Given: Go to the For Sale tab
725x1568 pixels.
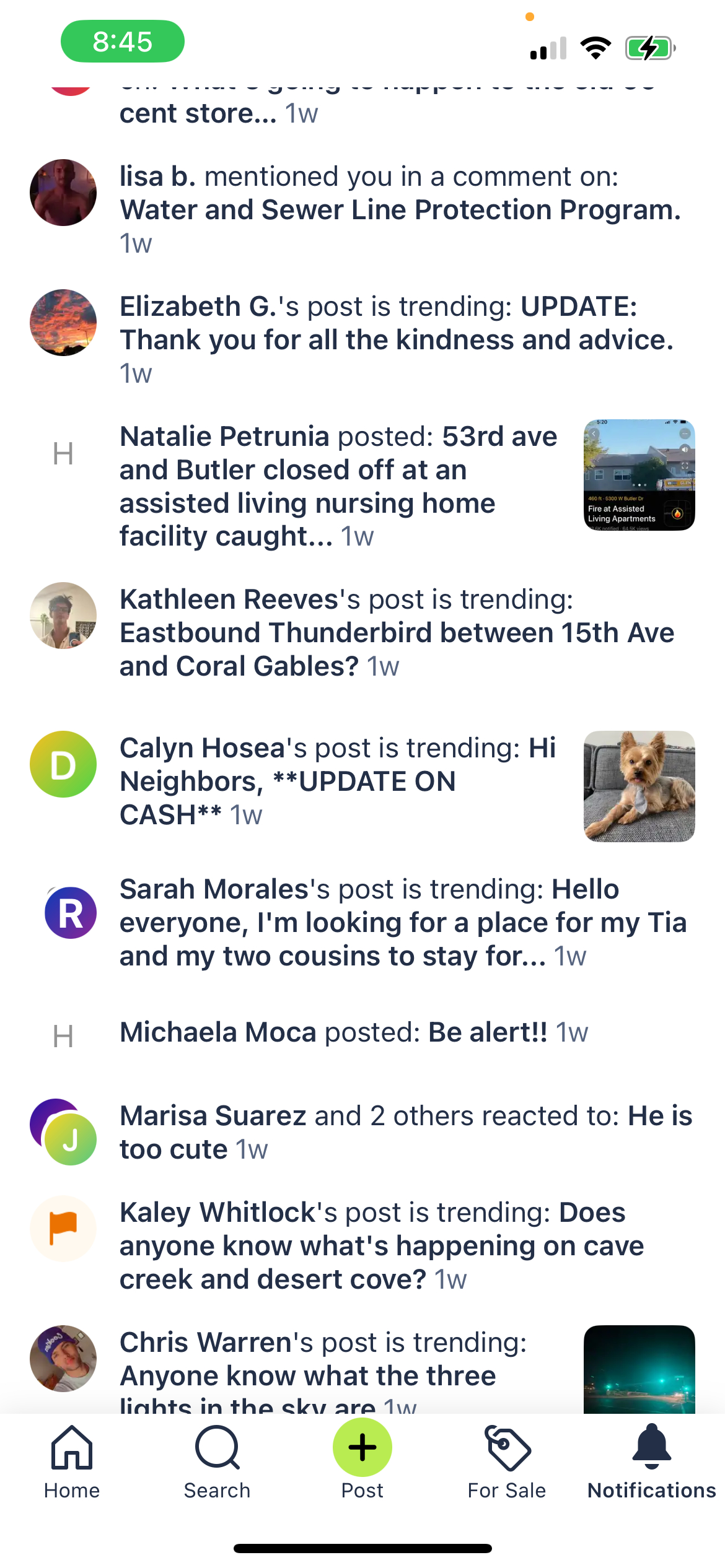Looking at the screenshot, I should tap(507, 1461).
